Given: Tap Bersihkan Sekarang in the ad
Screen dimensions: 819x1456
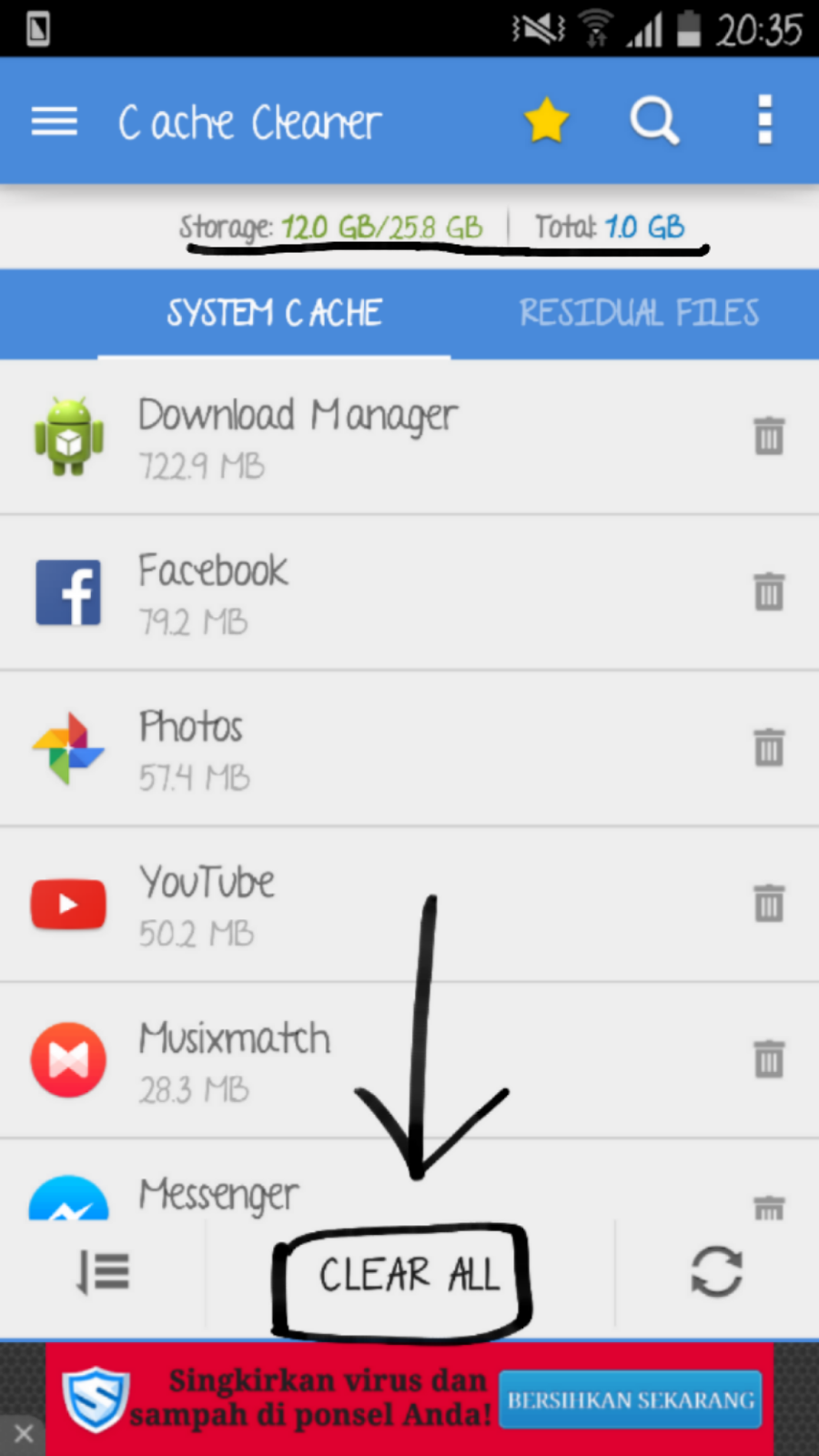Looking at the screenshot, I should [631, 1400].
